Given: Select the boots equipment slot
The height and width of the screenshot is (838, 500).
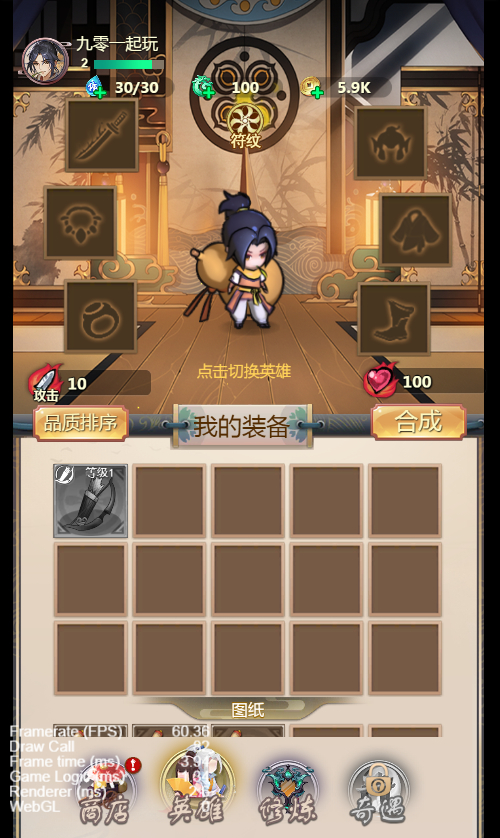Looking at the screenshot, I should tap(394, 319).
